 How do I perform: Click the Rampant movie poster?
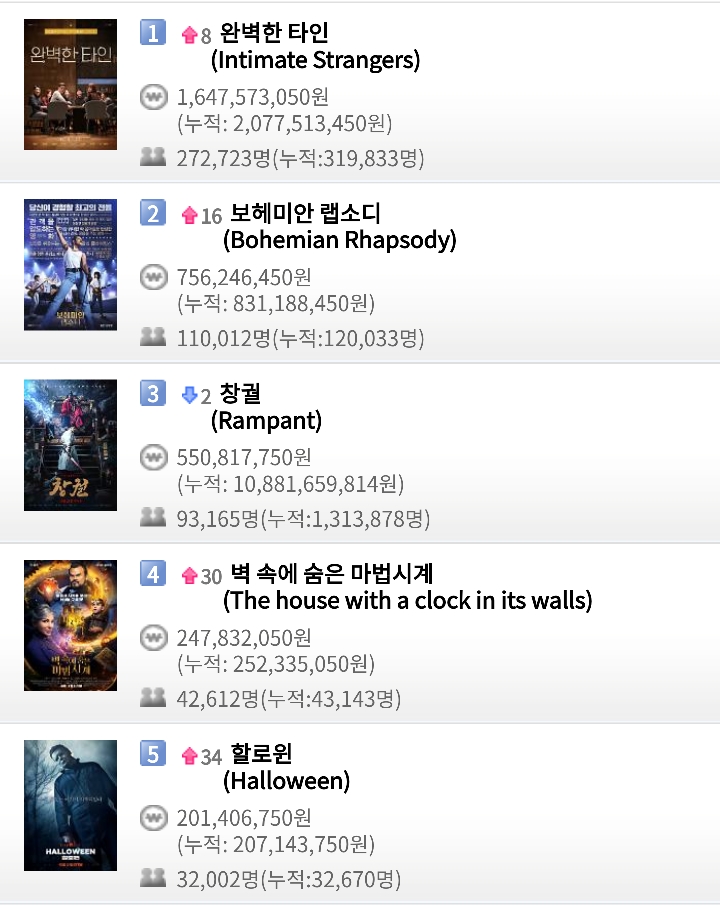[70, 445]
